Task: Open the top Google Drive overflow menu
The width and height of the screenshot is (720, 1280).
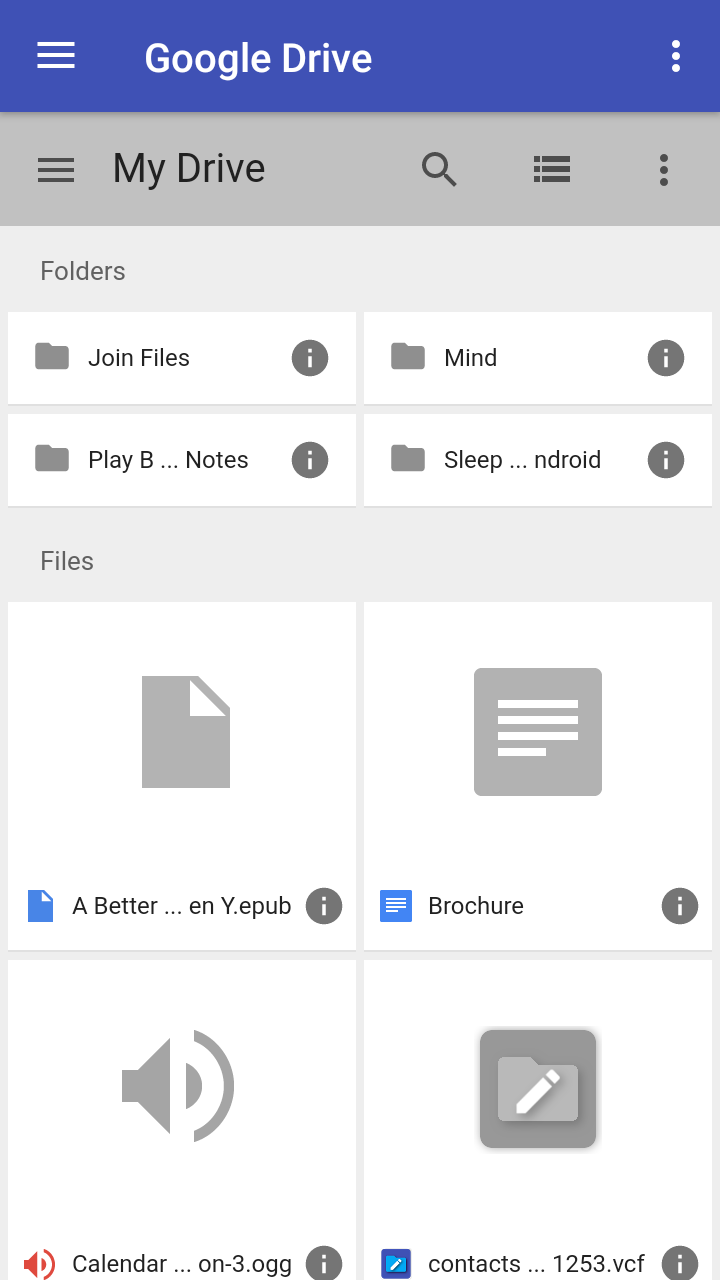Action: point(675,56)
